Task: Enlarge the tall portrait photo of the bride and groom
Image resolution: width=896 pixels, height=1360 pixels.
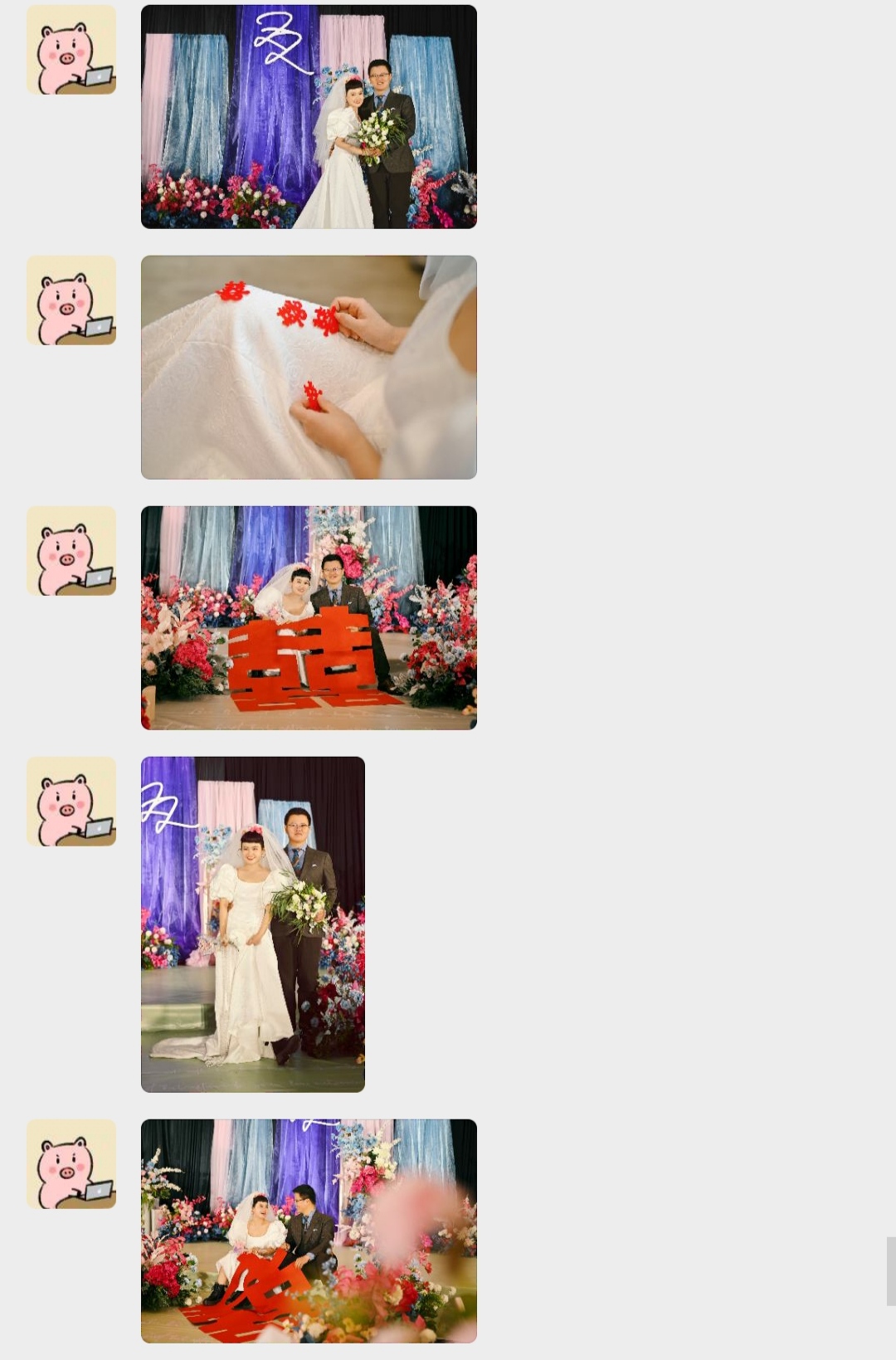Action: click(x=253, y=924)
